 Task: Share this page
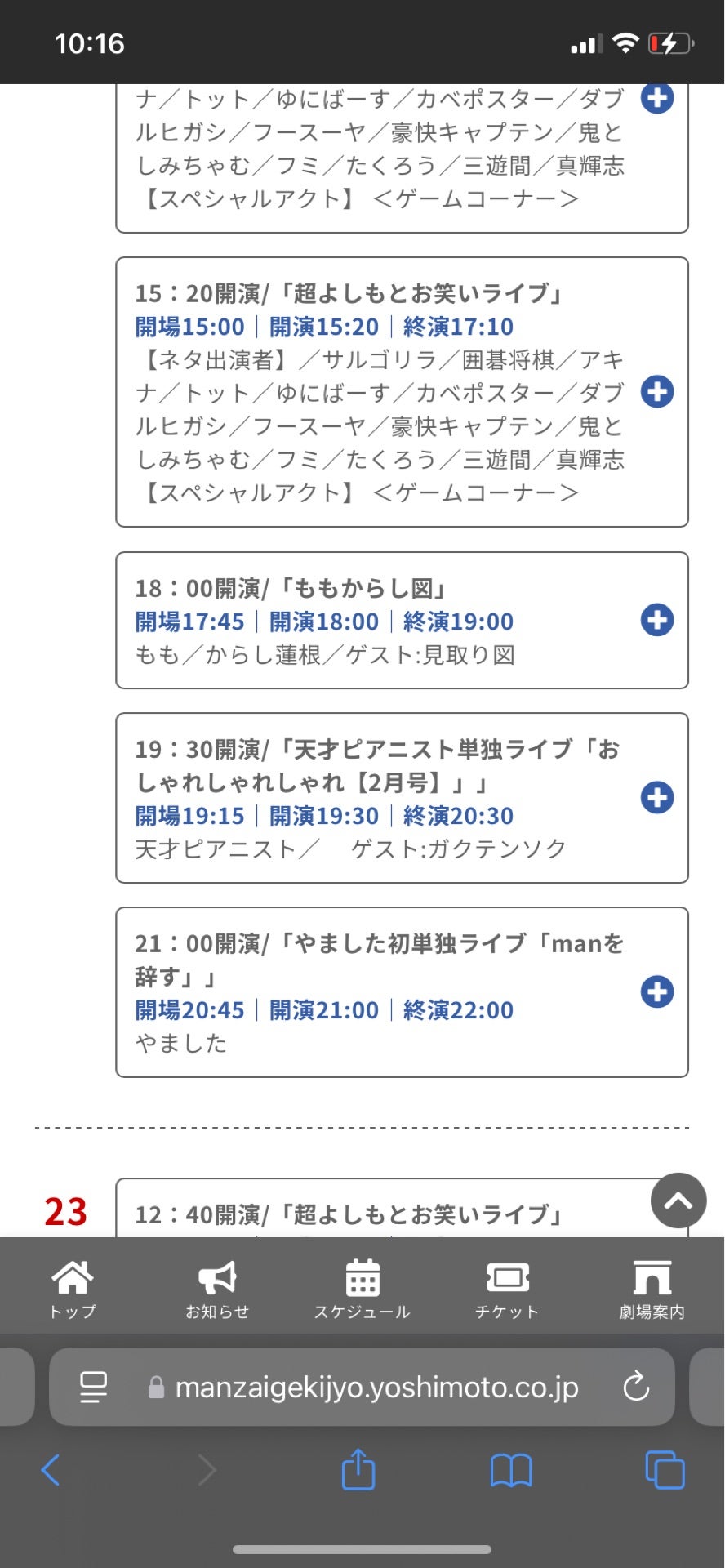pyautogui.click(x=358, y=1470)
